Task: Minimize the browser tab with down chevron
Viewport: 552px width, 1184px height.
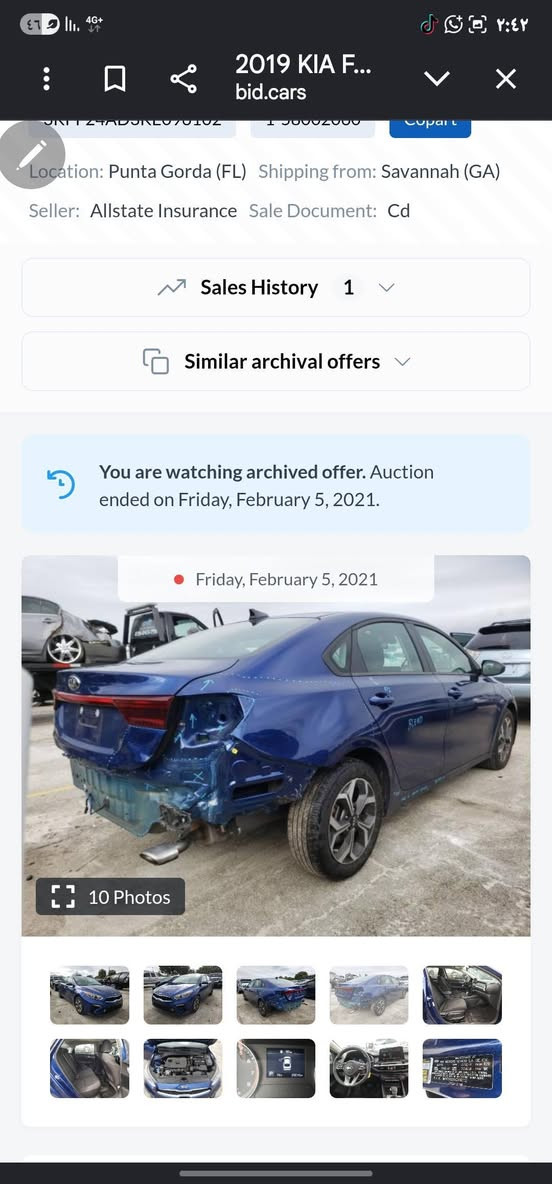Action: [x=436, y=79]
